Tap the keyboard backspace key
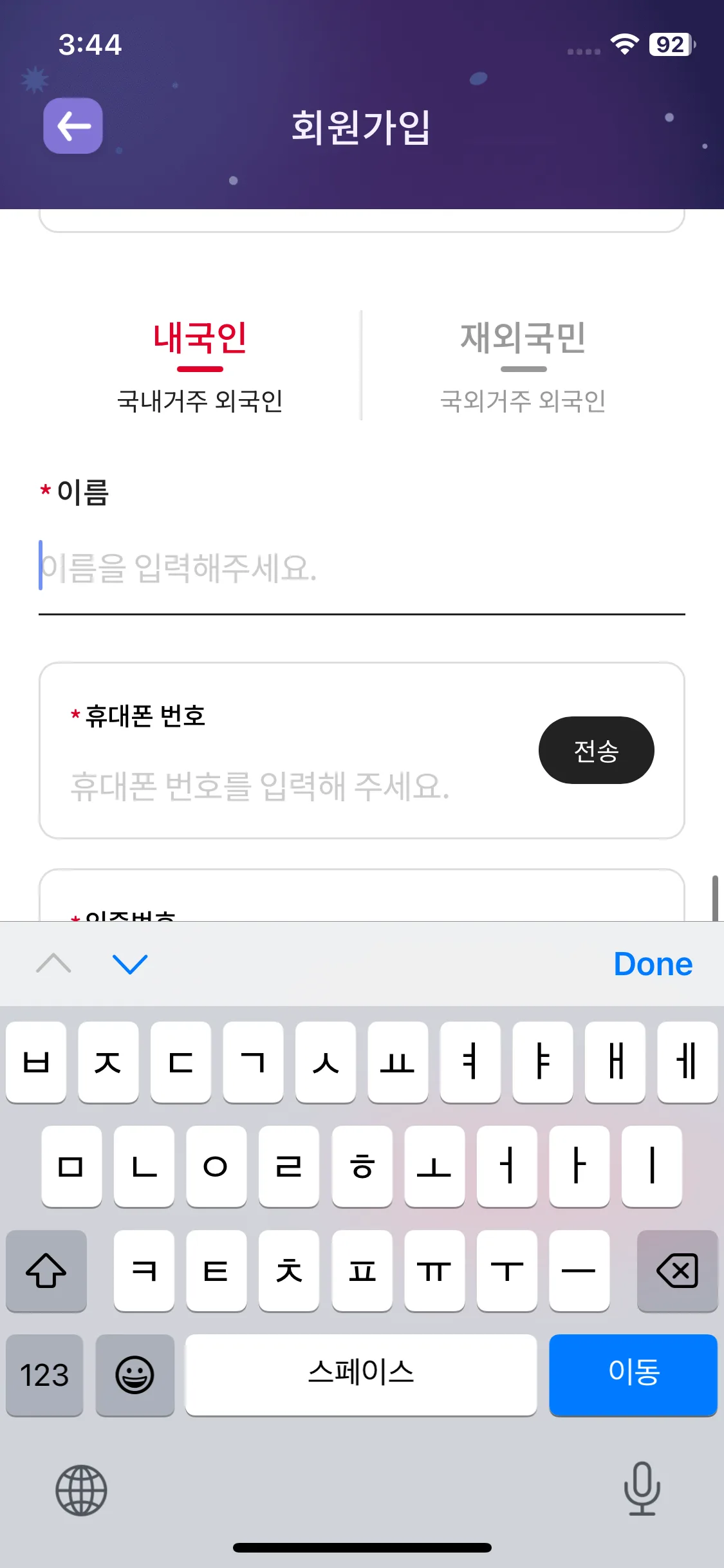The width and height of the screenshot is (724, 1568). (677, 1271)
